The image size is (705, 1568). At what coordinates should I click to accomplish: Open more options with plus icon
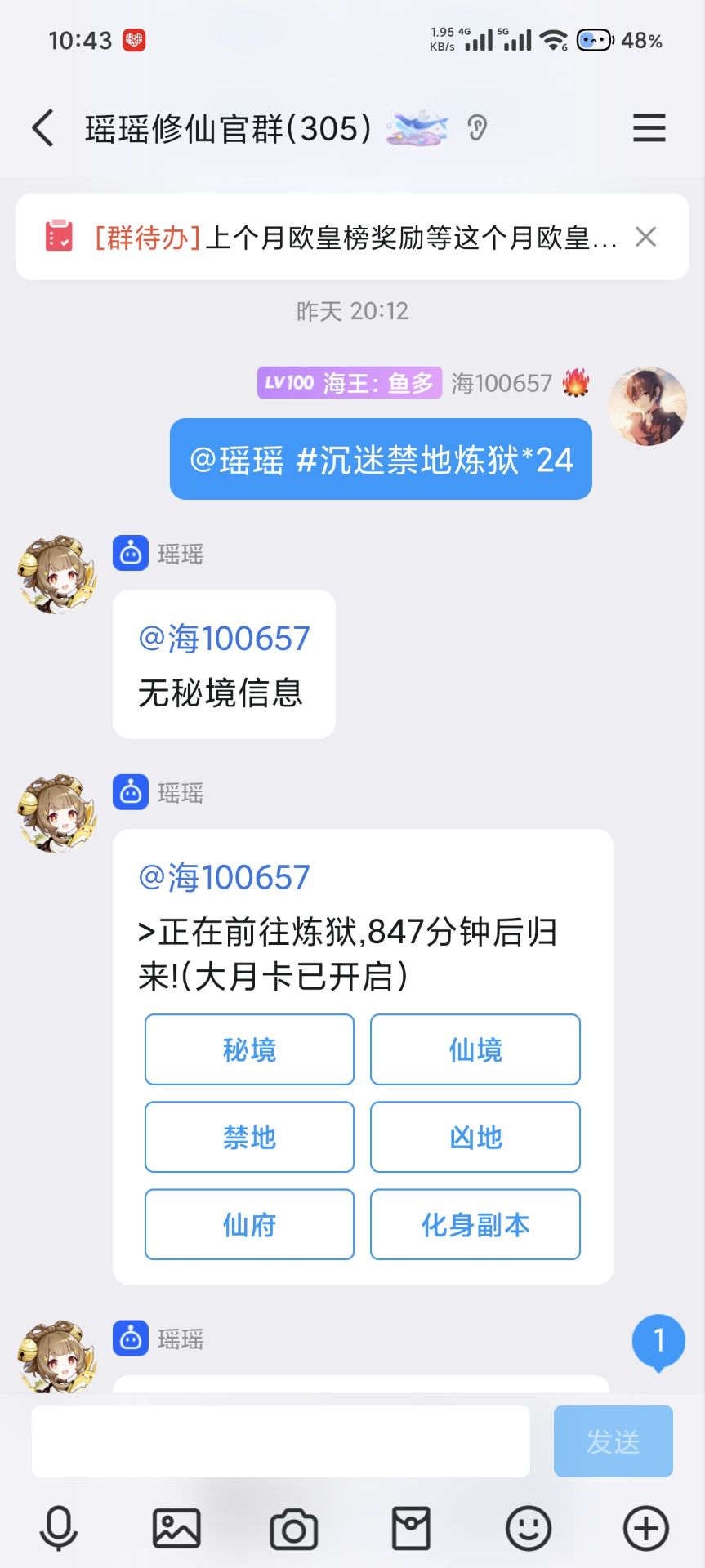click(x=646, y=1529)
